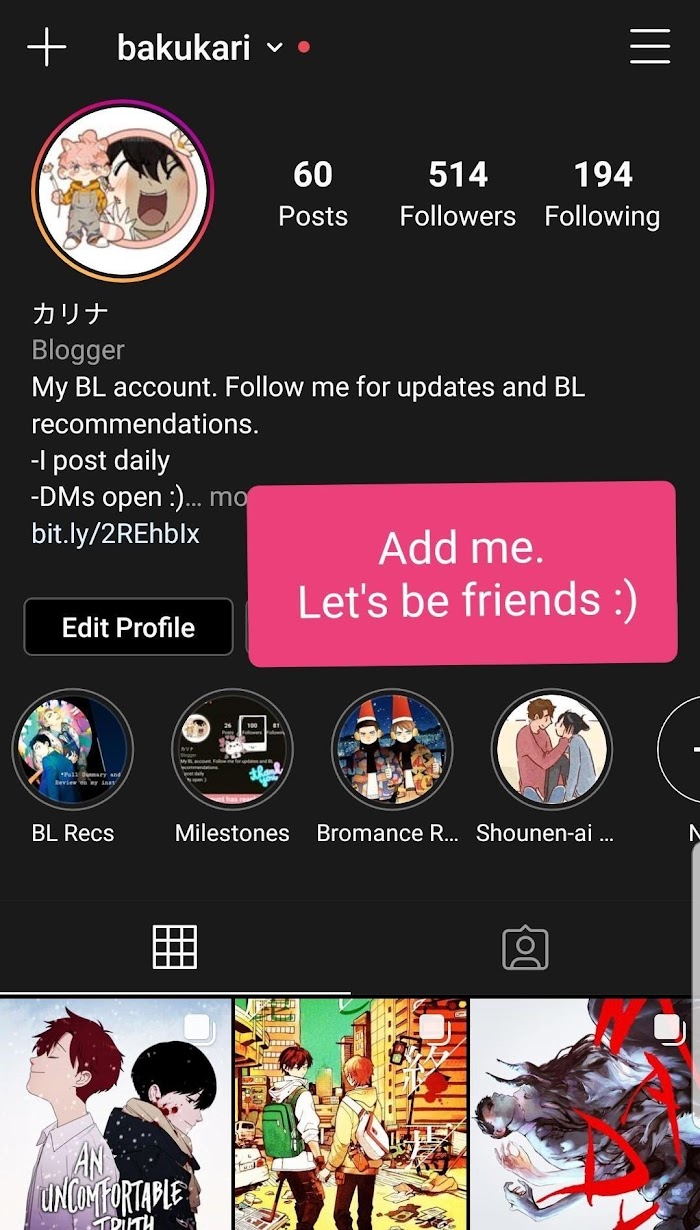Screen dimensions: 700x1230
Task: Tap the plus icon to create content
Action: [x=46, y=47]
